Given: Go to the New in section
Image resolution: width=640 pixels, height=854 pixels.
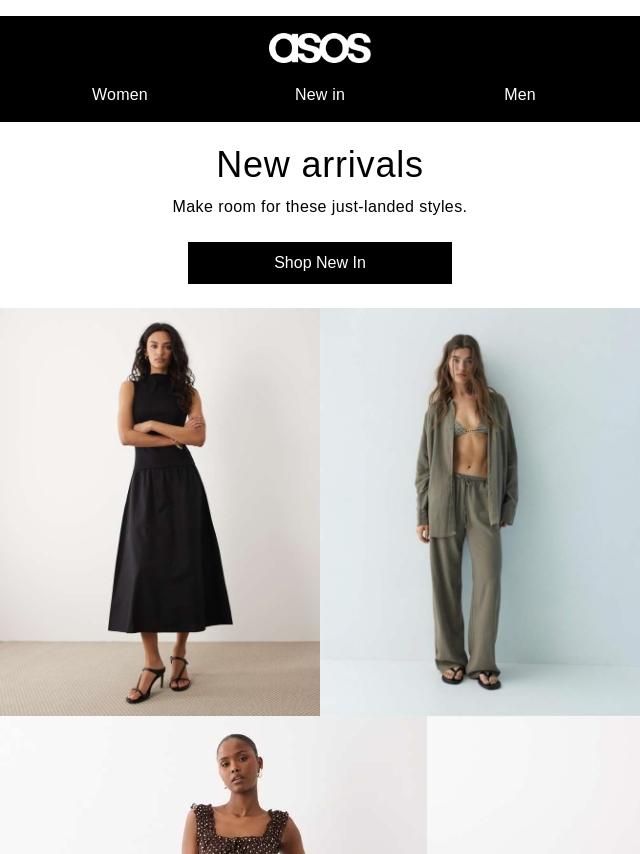Looking at the screenshot, I should pos(320,95).
